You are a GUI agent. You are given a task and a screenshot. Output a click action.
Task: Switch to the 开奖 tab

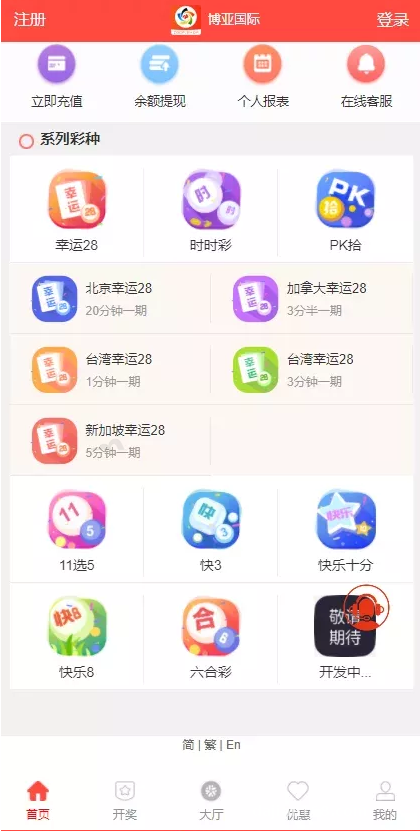coord(125,800)
